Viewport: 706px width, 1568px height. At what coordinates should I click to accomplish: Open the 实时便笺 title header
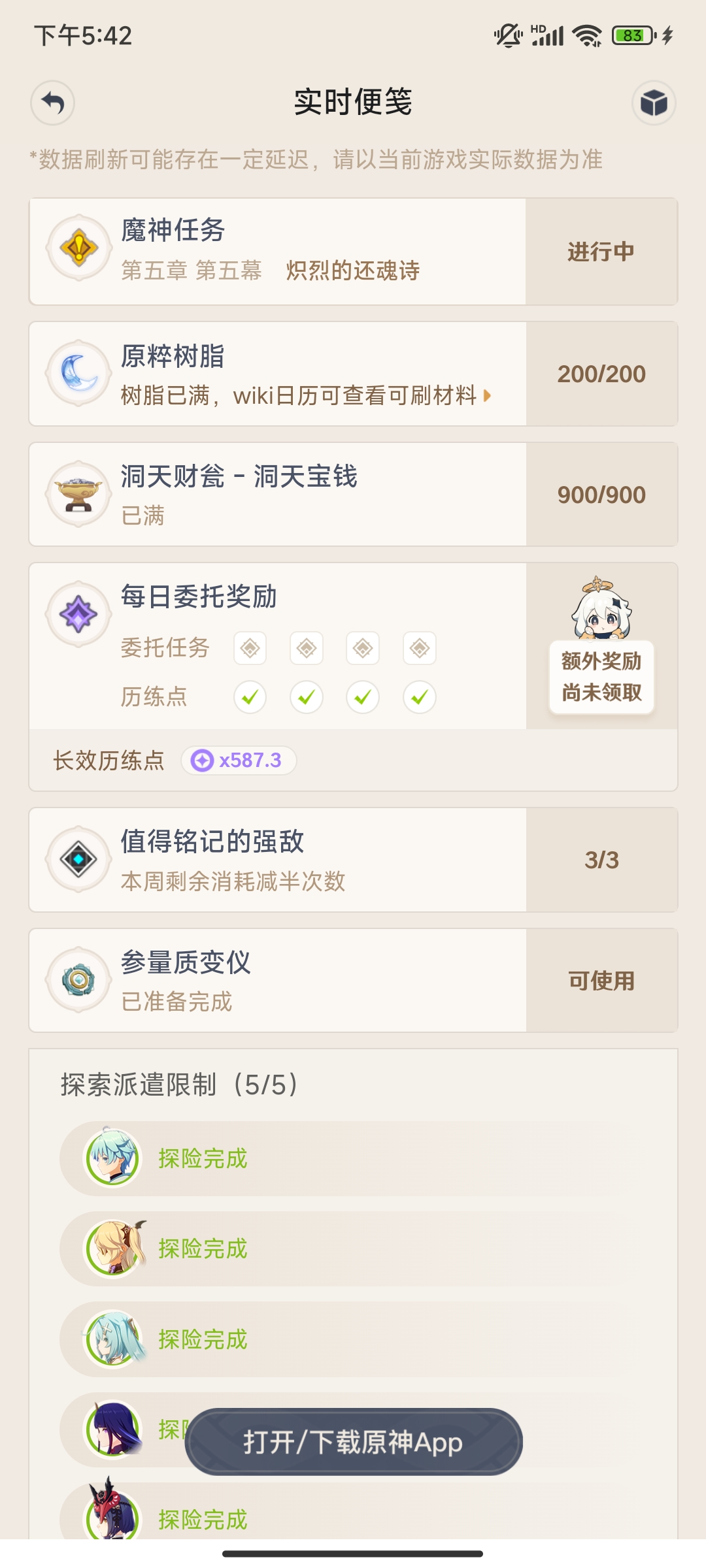tap(353, 103)
